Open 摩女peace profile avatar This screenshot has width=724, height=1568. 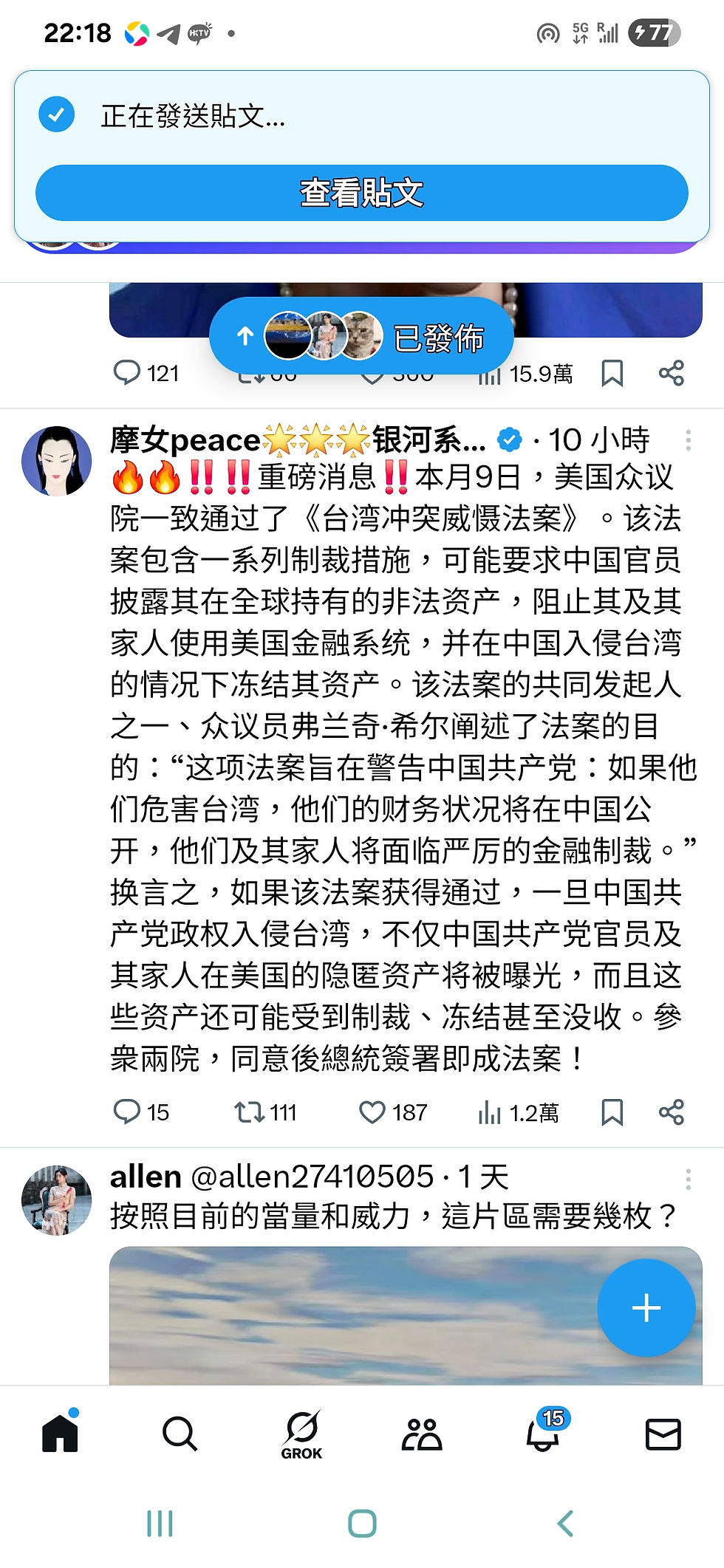(x=57, y=461)
